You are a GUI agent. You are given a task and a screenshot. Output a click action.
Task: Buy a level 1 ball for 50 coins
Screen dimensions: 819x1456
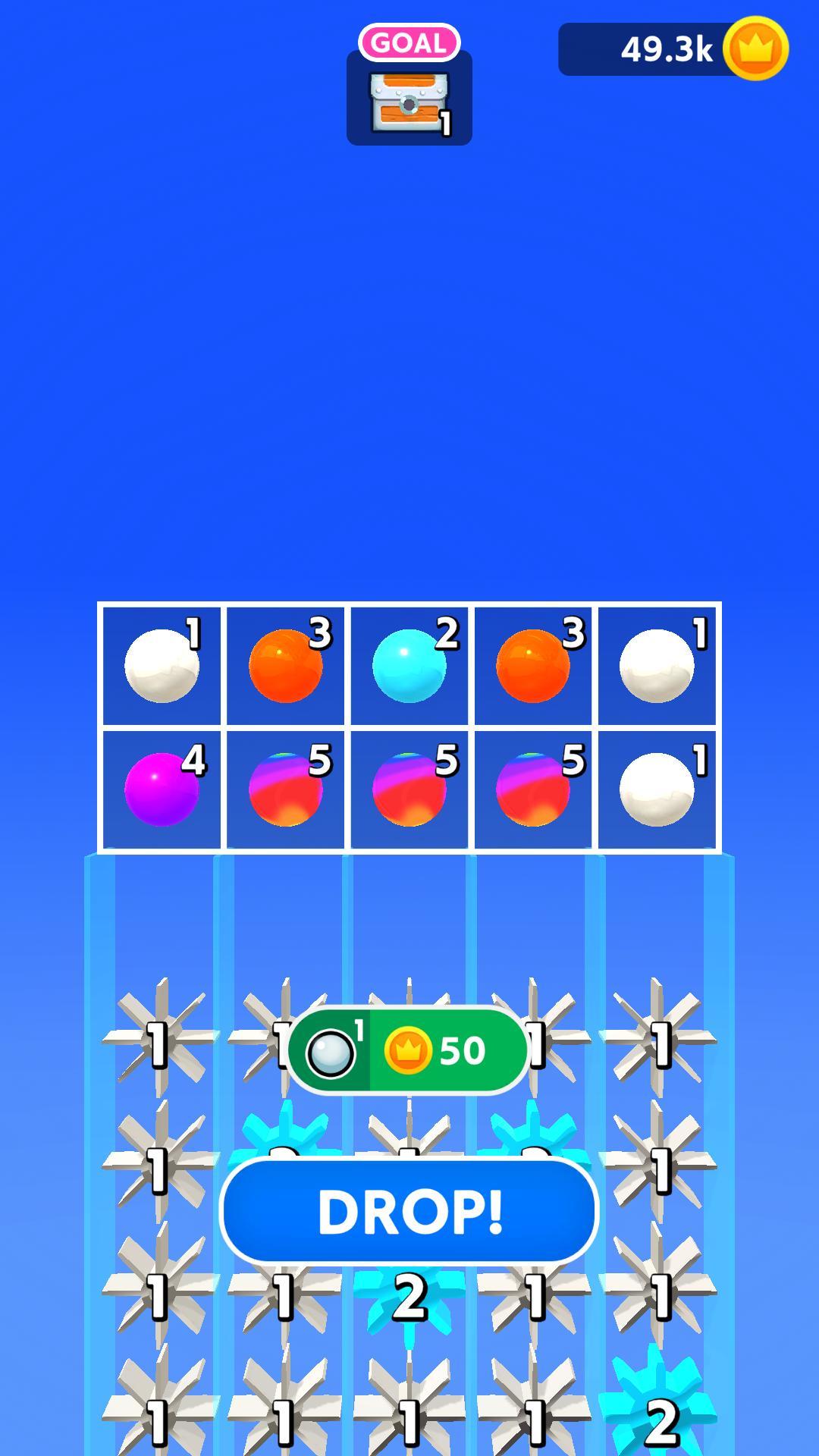click(409, 1051)
